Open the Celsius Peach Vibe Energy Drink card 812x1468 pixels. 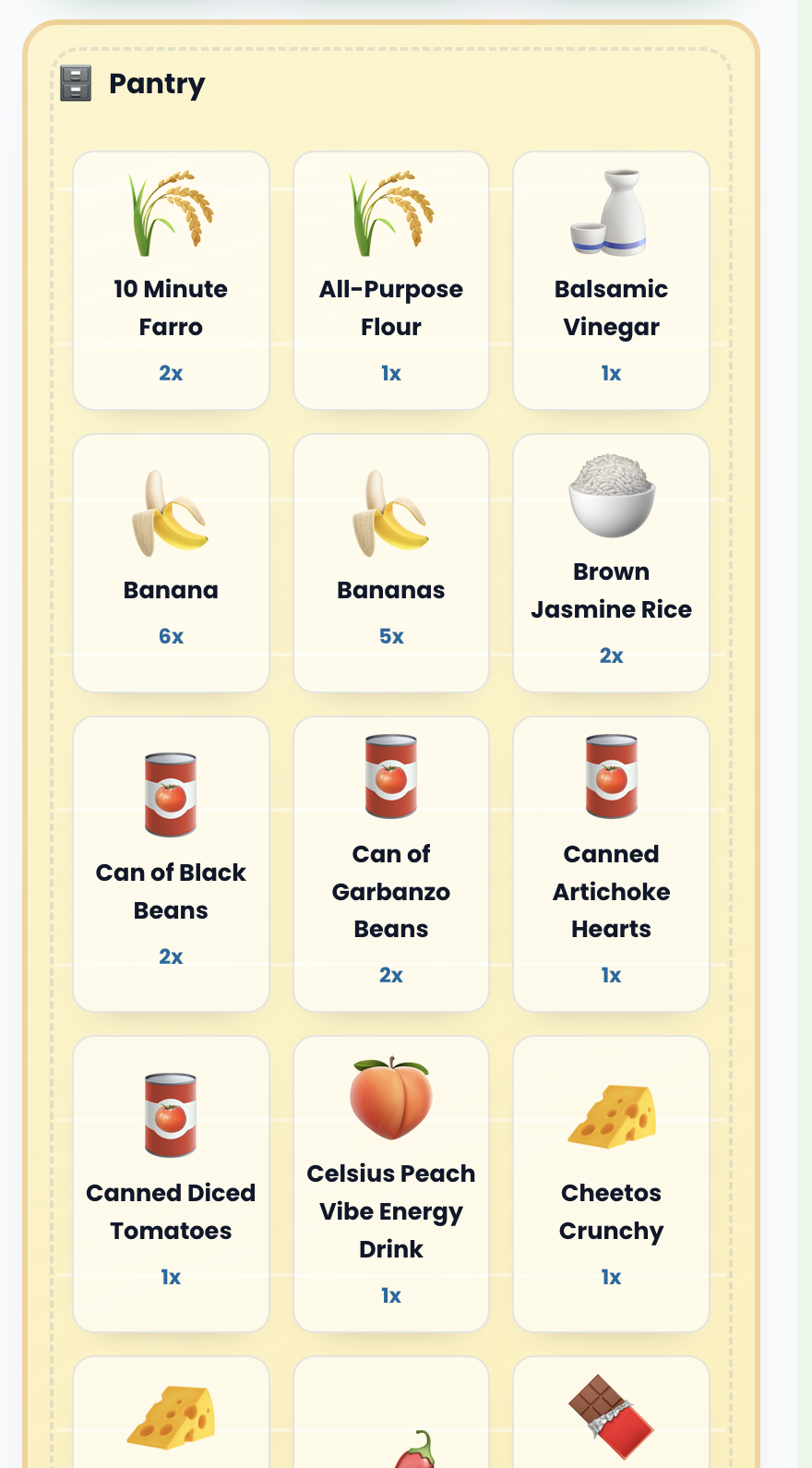(391, 1184)
